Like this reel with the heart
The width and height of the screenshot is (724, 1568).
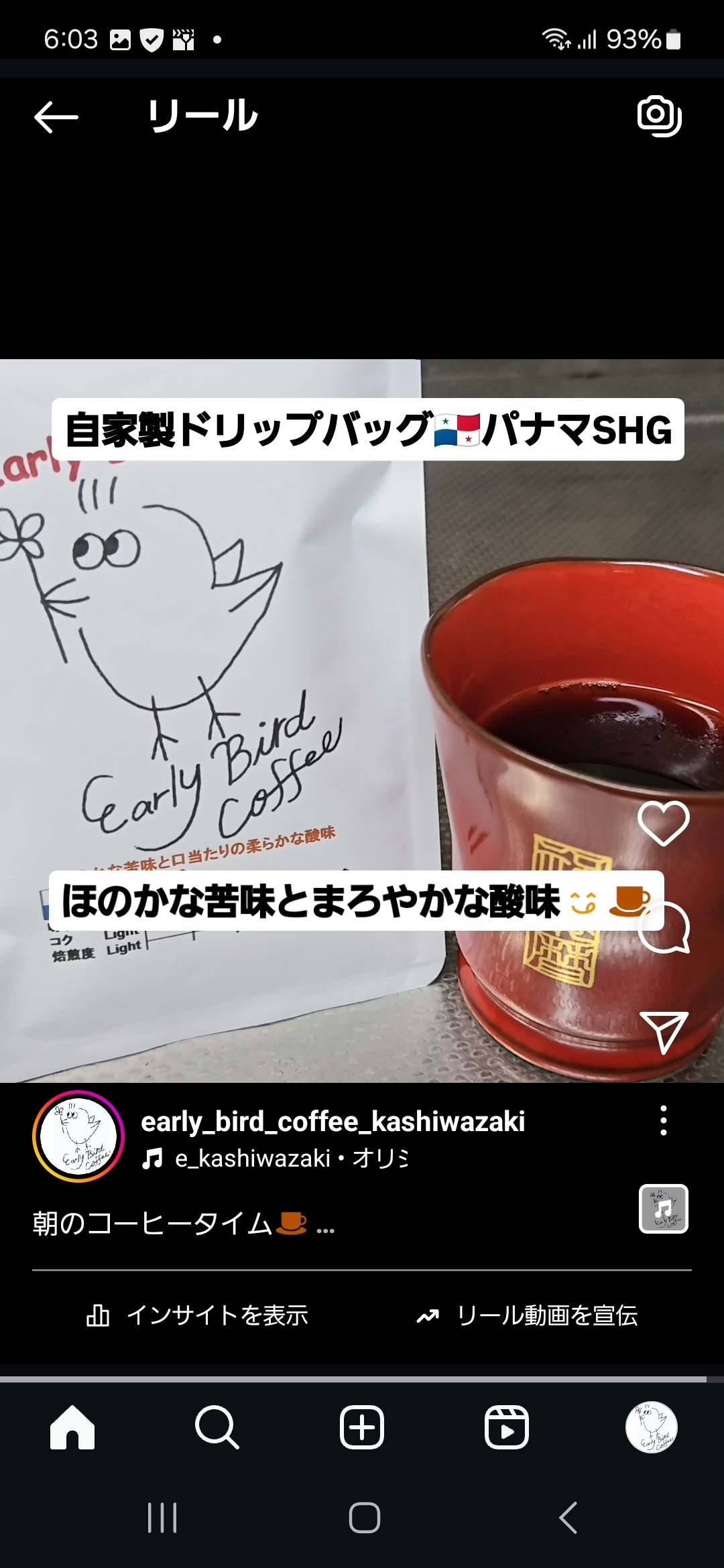pyautogui.click(x=664, y=823)
